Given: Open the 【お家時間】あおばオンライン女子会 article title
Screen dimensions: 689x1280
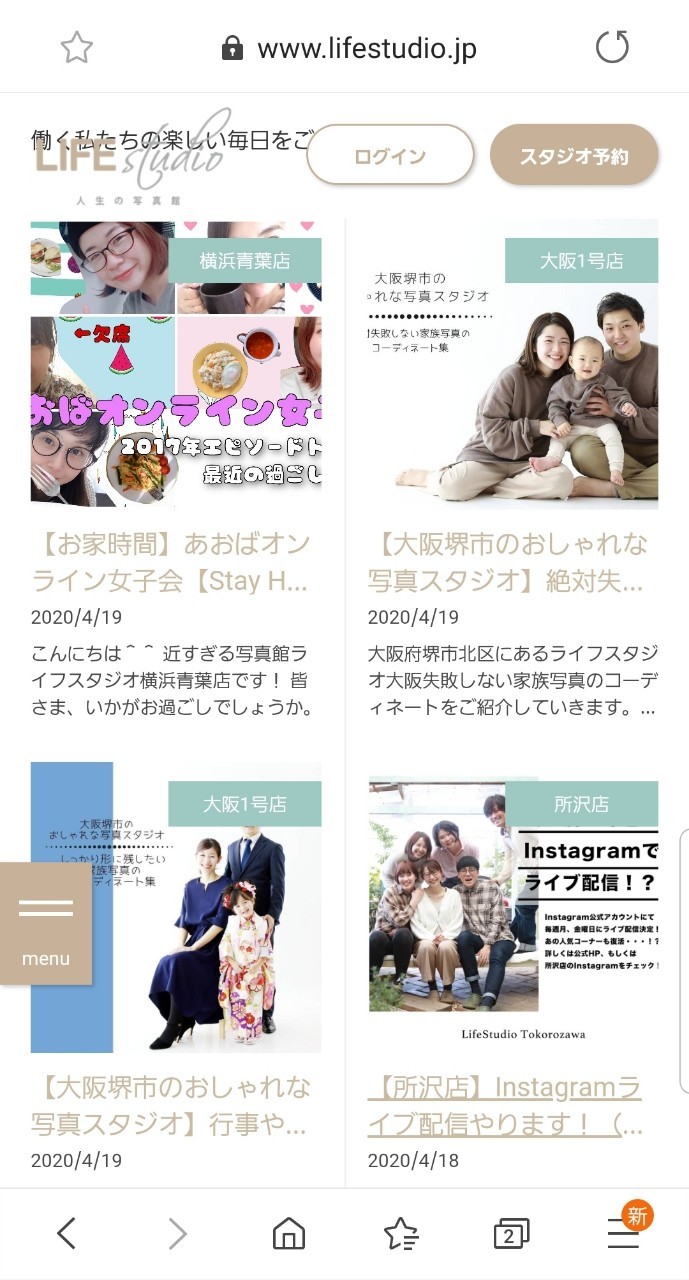Looking at the screenshot, I should (x=172, y=562).
